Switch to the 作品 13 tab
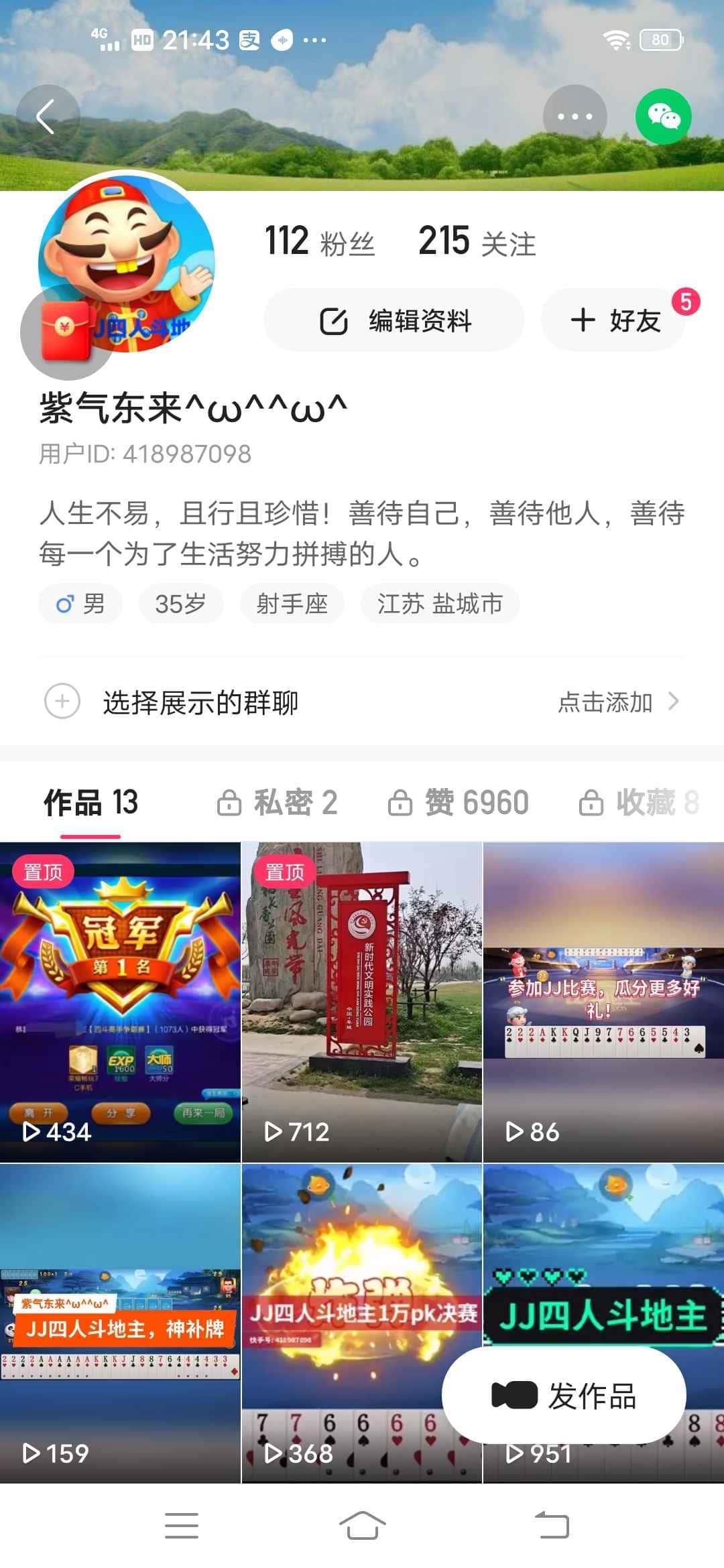This screenshot has width=724, height=1568. (89, 803)
